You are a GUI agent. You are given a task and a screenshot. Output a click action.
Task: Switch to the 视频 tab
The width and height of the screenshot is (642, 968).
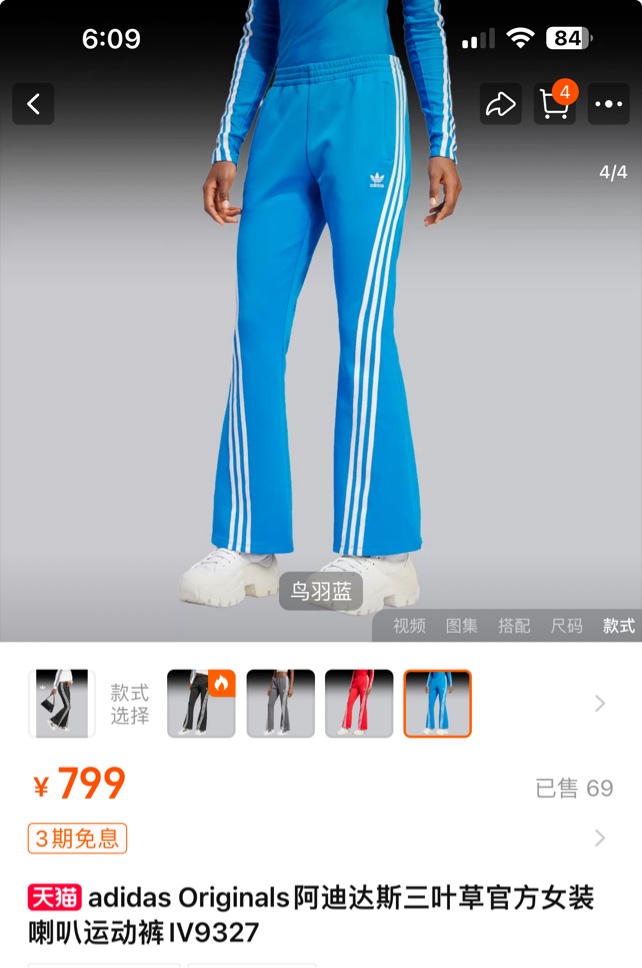coord(409,626)
